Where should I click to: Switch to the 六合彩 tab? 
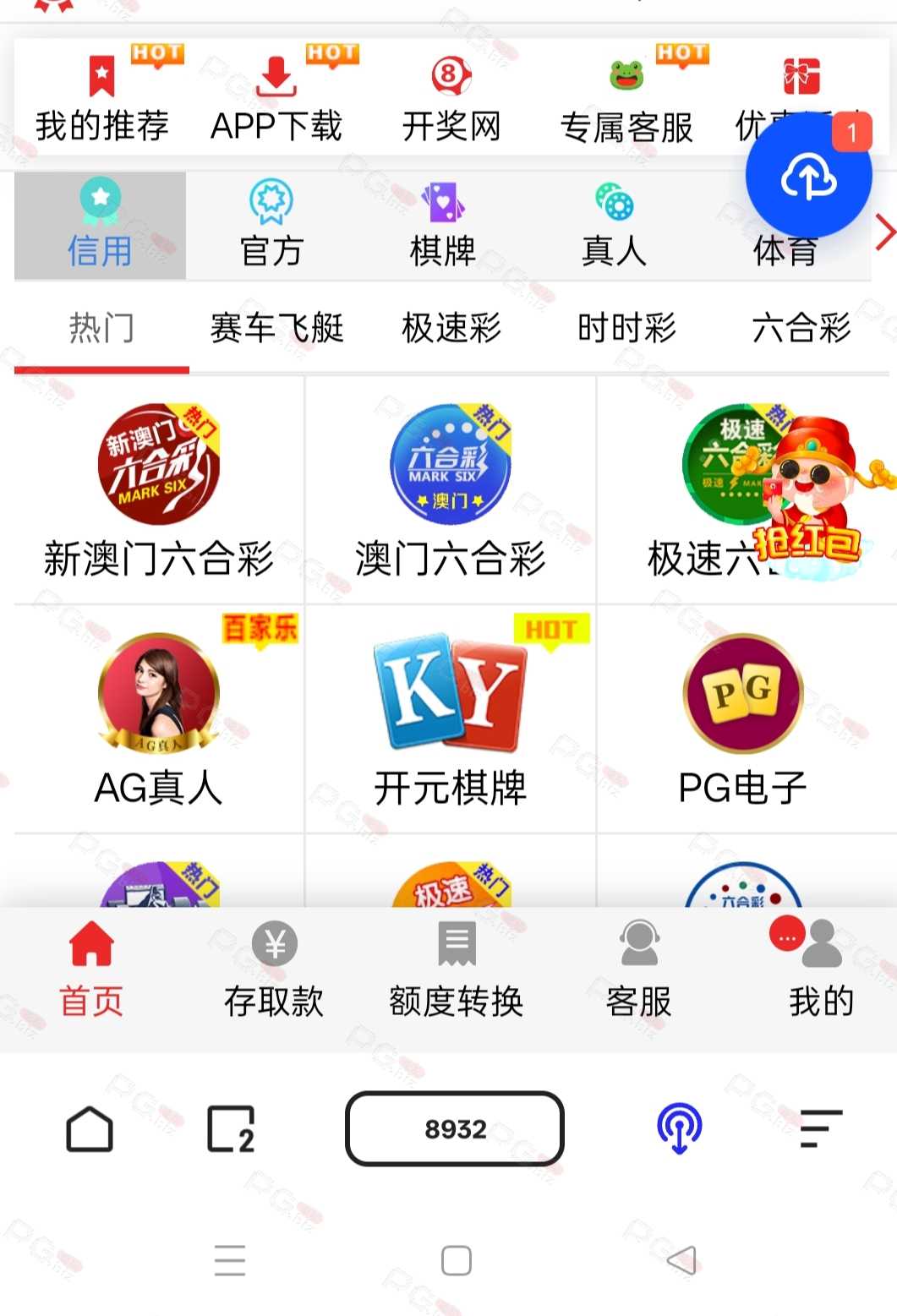coord(801,328)
